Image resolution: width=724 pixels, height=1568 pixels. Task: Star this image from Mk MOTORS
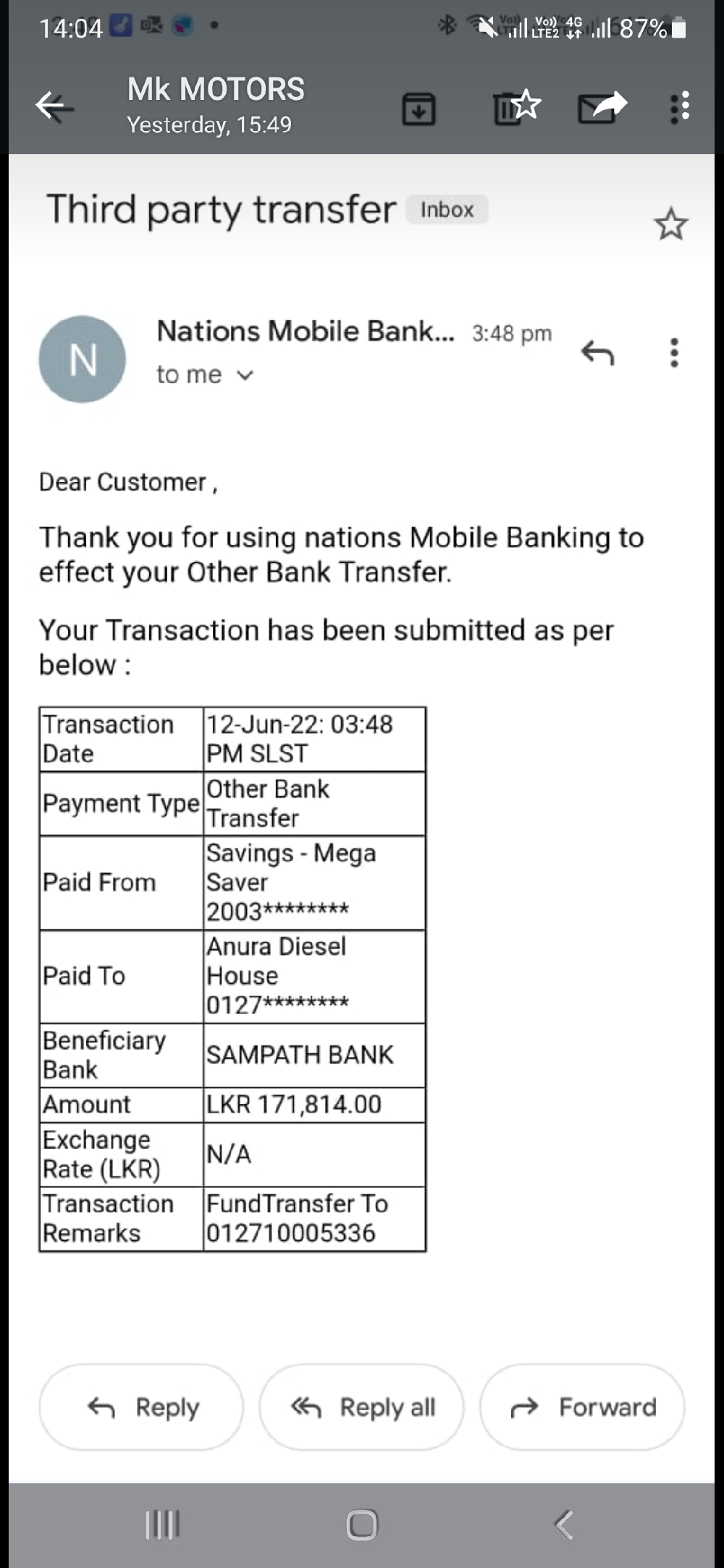click(x=527, y=106)
